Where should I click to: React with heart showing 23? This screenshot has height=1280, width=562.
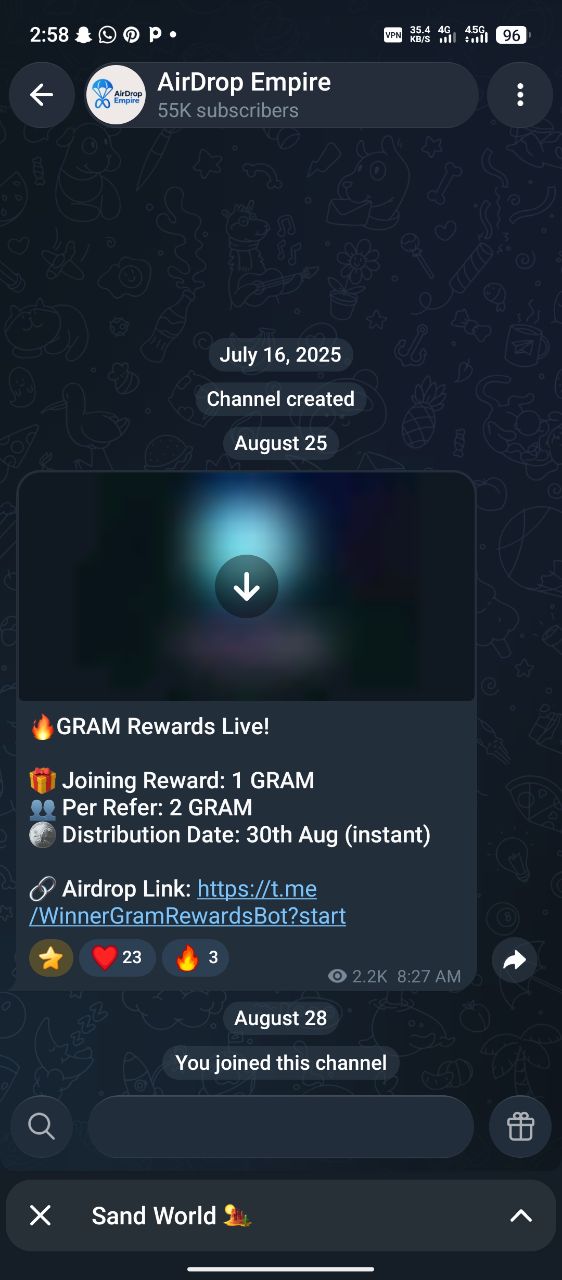tap(117, 958)
